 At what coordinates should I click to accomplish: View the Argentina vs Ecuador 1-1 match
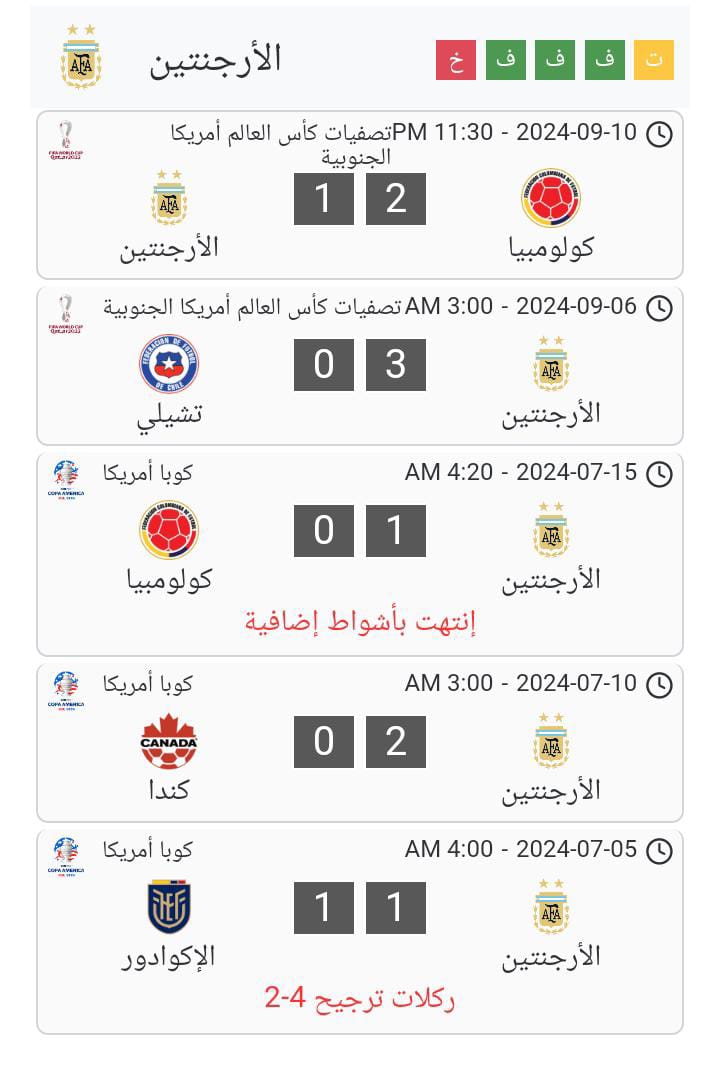[360, 908]
